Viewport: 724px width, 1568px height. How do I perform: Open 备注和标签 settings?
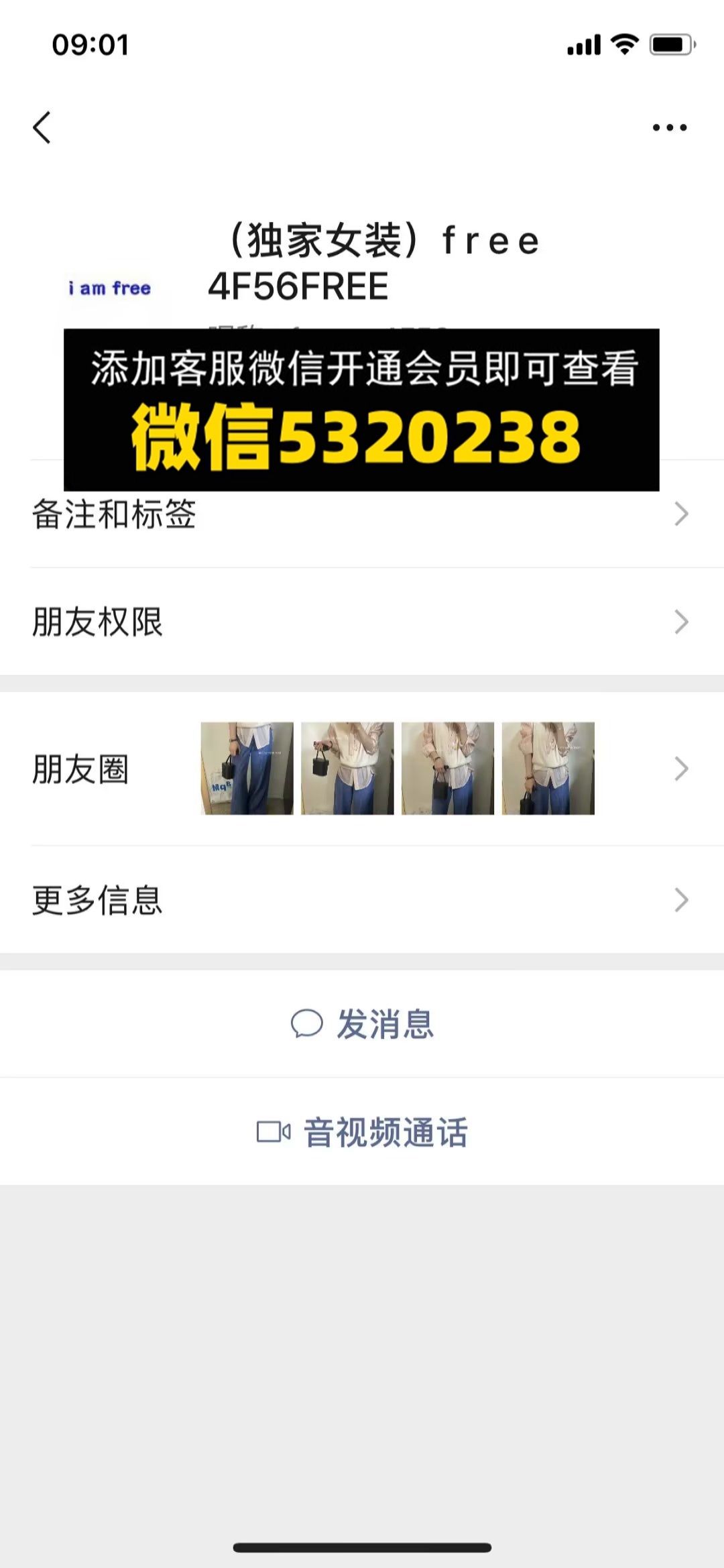click(x=362, y=515)
